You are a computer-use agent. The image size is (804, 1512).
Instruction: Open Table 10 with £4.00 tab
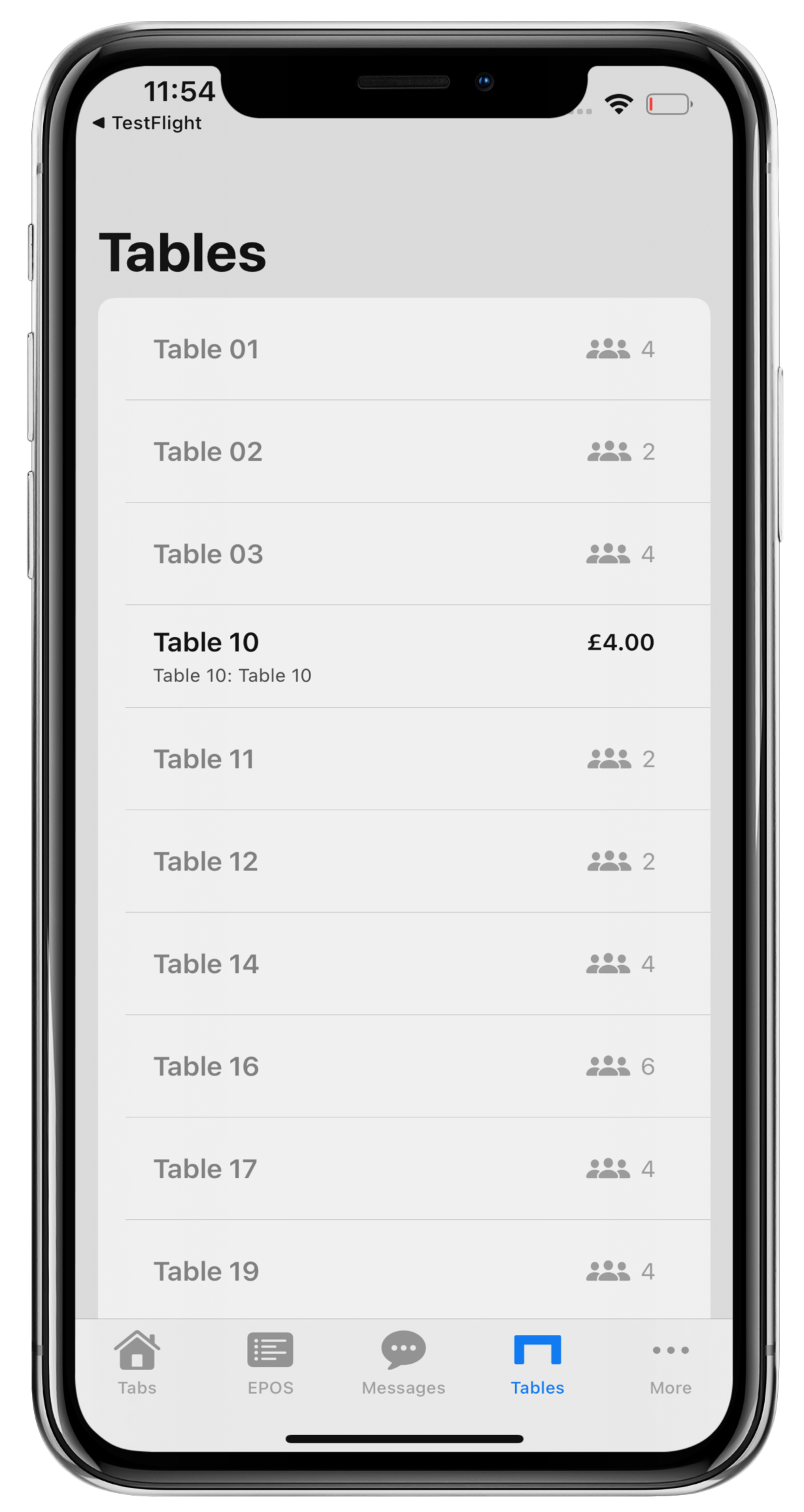[404, 657]
